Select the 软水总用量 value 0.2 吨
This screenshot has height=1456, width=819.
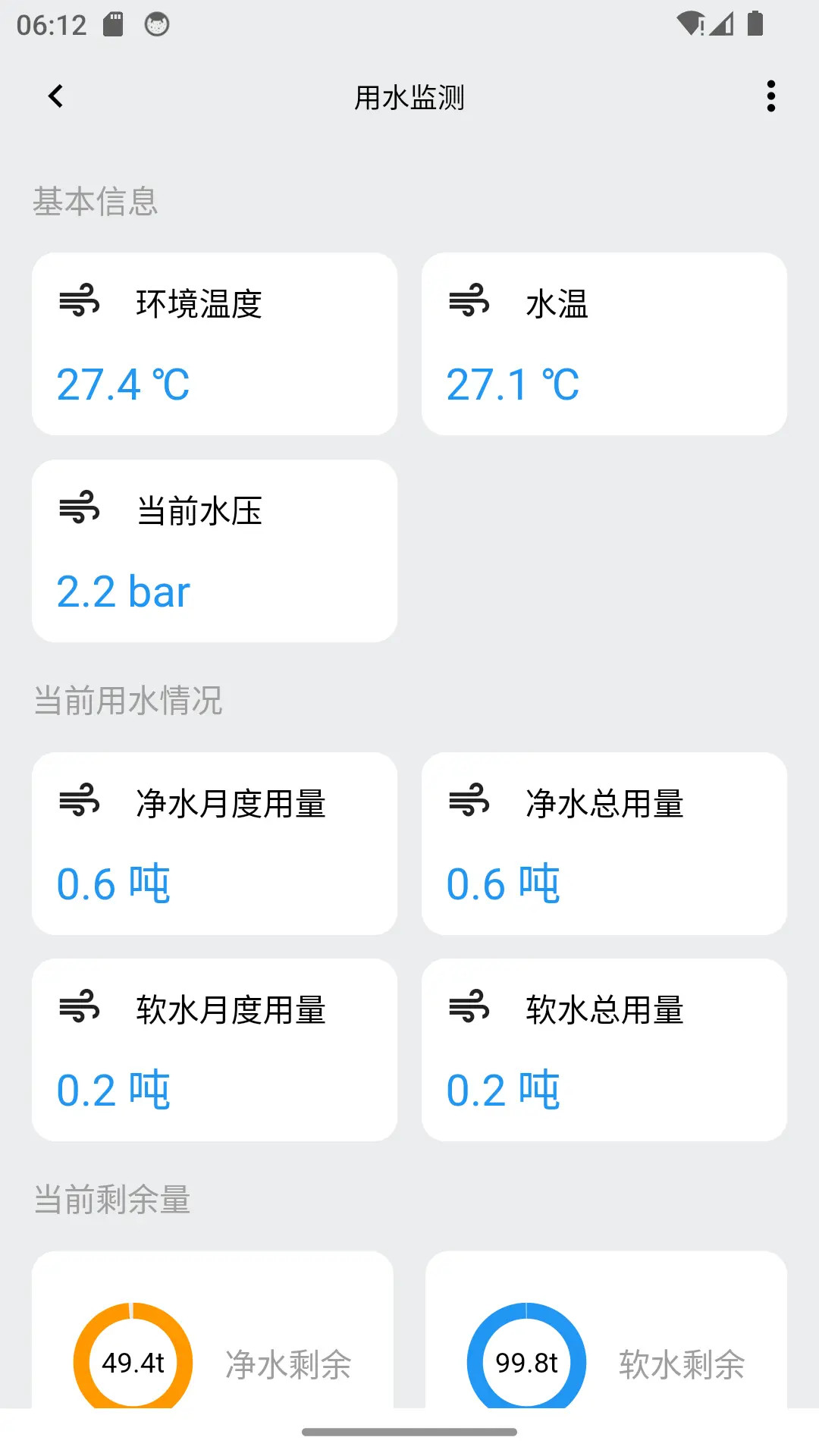503,1089
